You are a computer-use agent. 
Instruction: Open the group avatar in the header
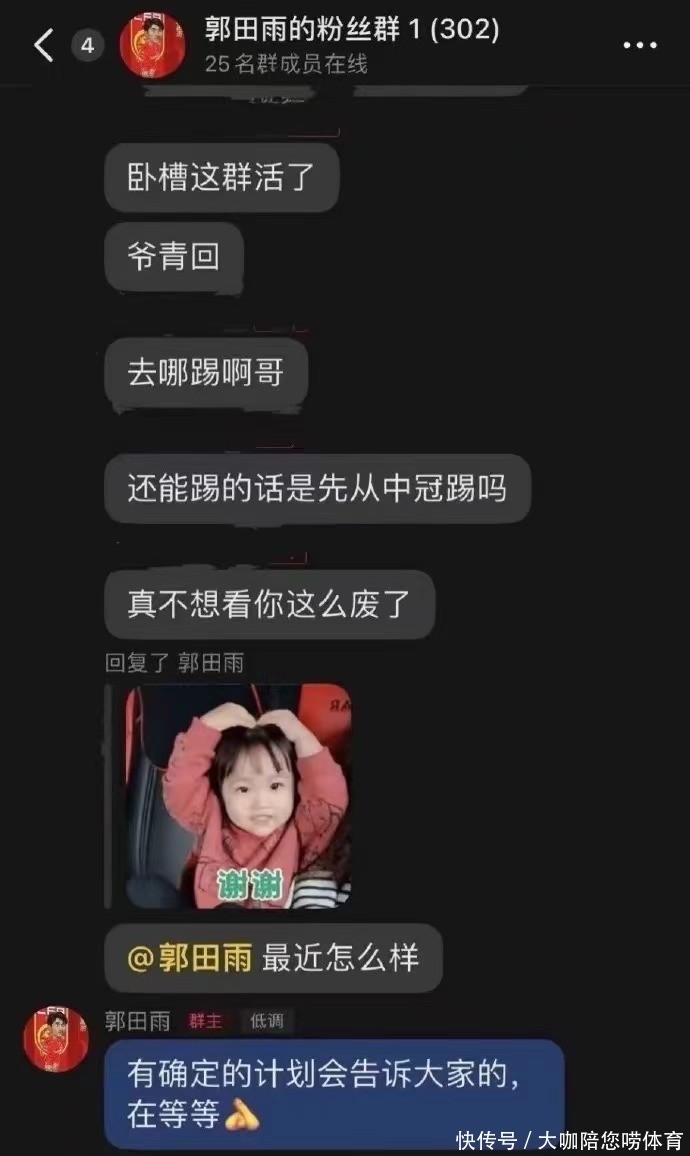pos(152,46)
